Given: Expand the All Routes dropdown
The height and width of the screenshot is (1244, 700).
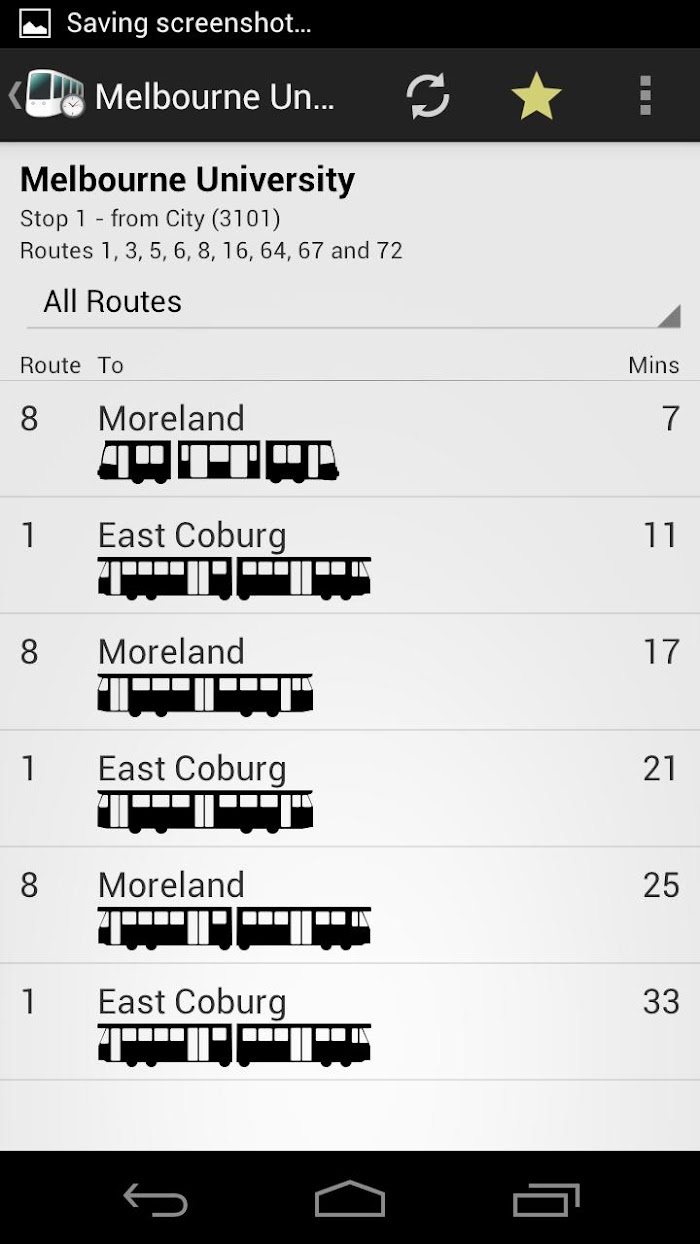Looking at the screenshot, I should [x=353, y=302].
